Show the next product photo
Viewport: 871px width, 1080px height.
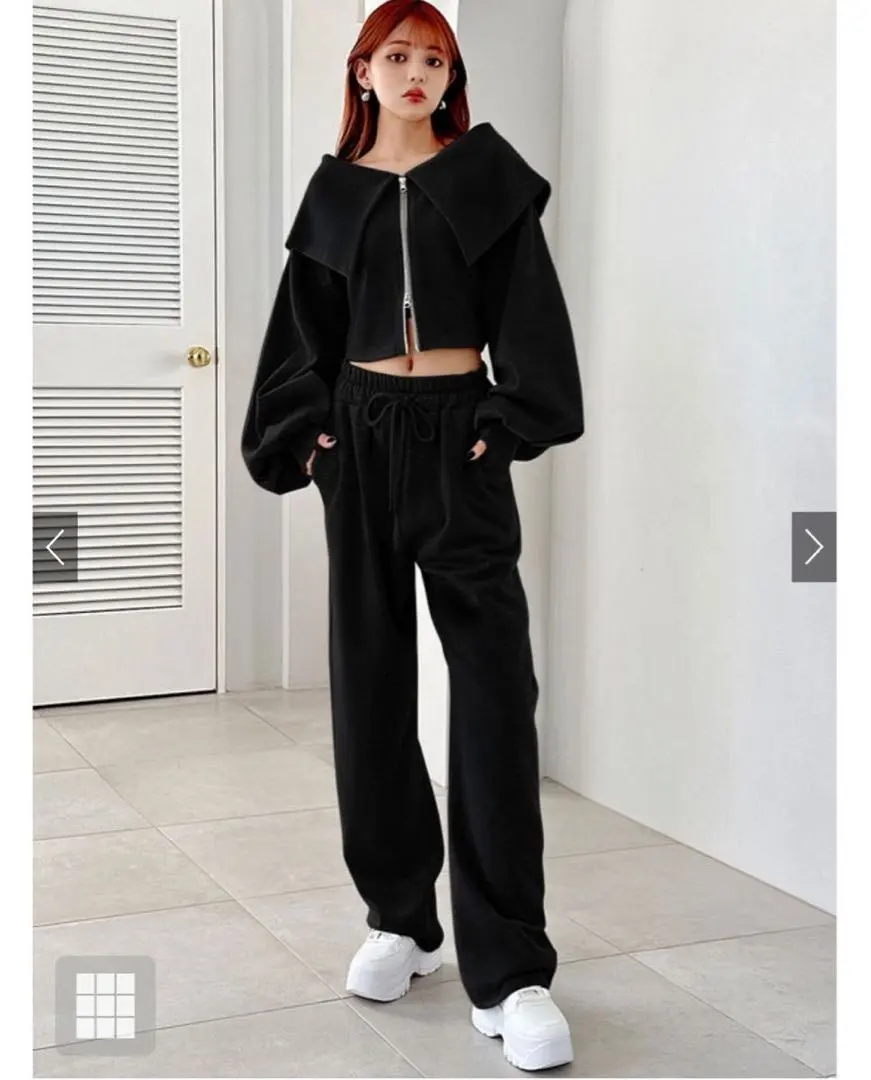(x=813, y=547)
